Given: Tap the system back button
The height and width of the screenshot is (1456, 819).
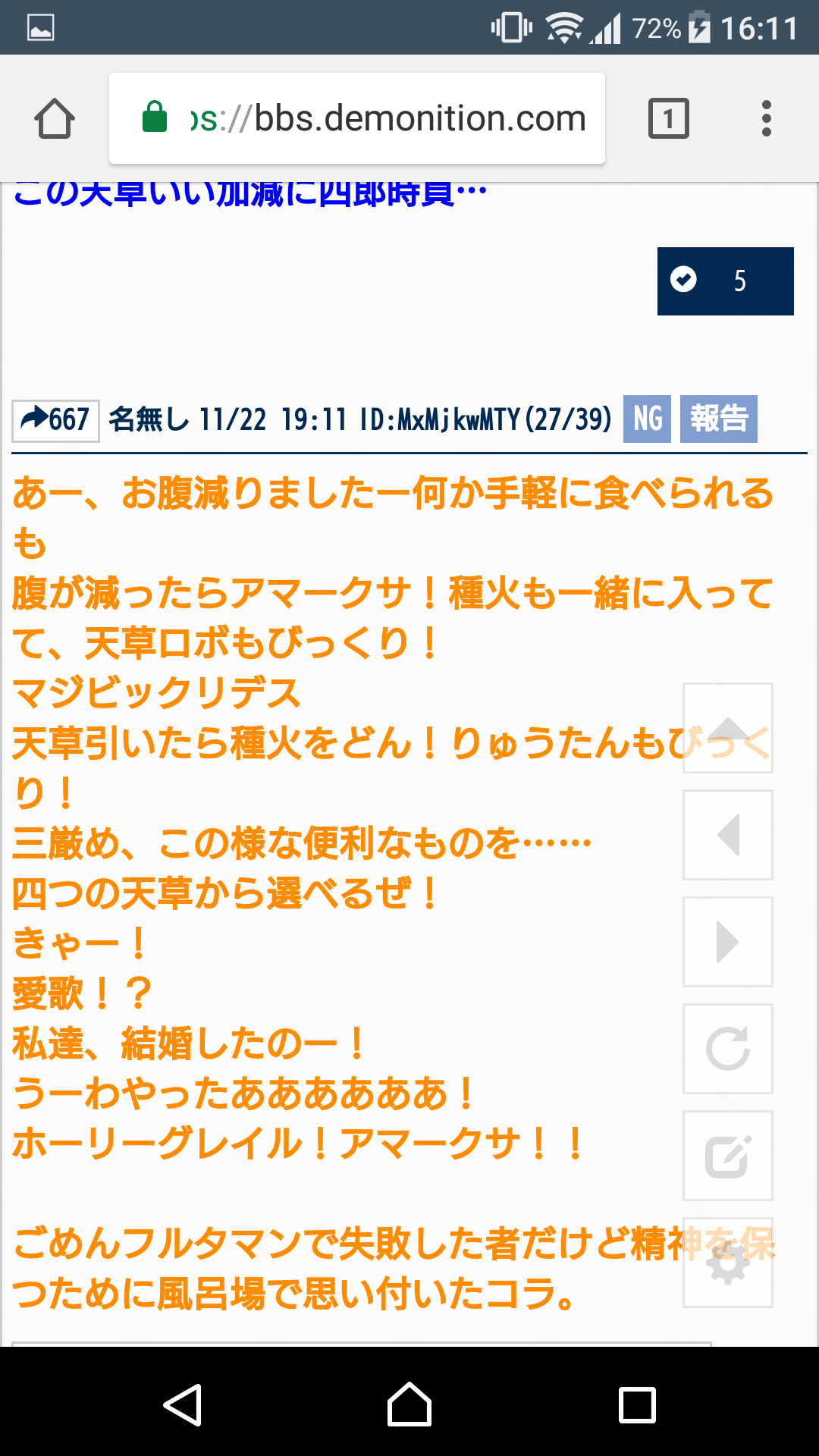Looking at the screenshot, I should 182,1404.
